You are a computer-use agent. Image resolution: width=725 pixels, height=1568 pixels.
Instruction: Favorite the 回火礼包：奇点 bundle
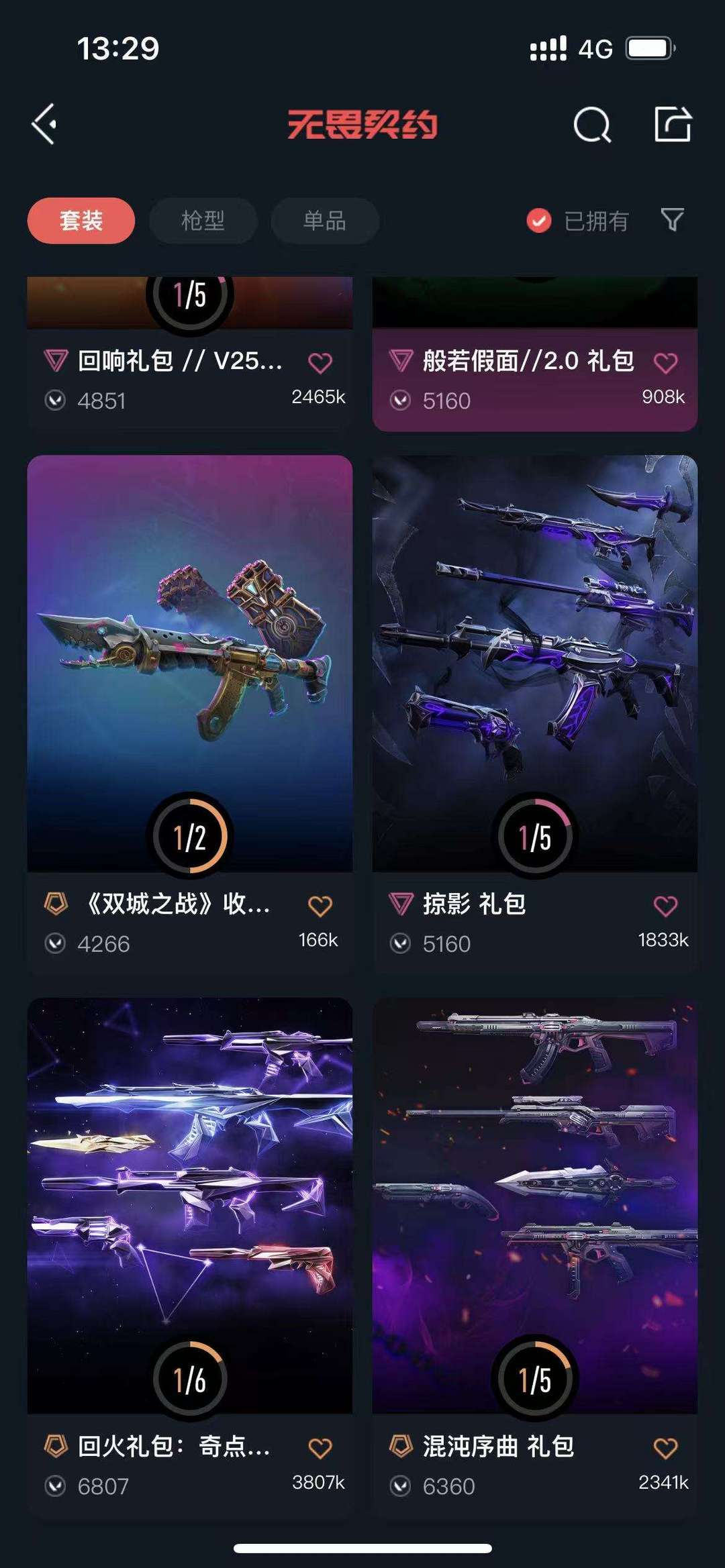[x=320, y=1448]
